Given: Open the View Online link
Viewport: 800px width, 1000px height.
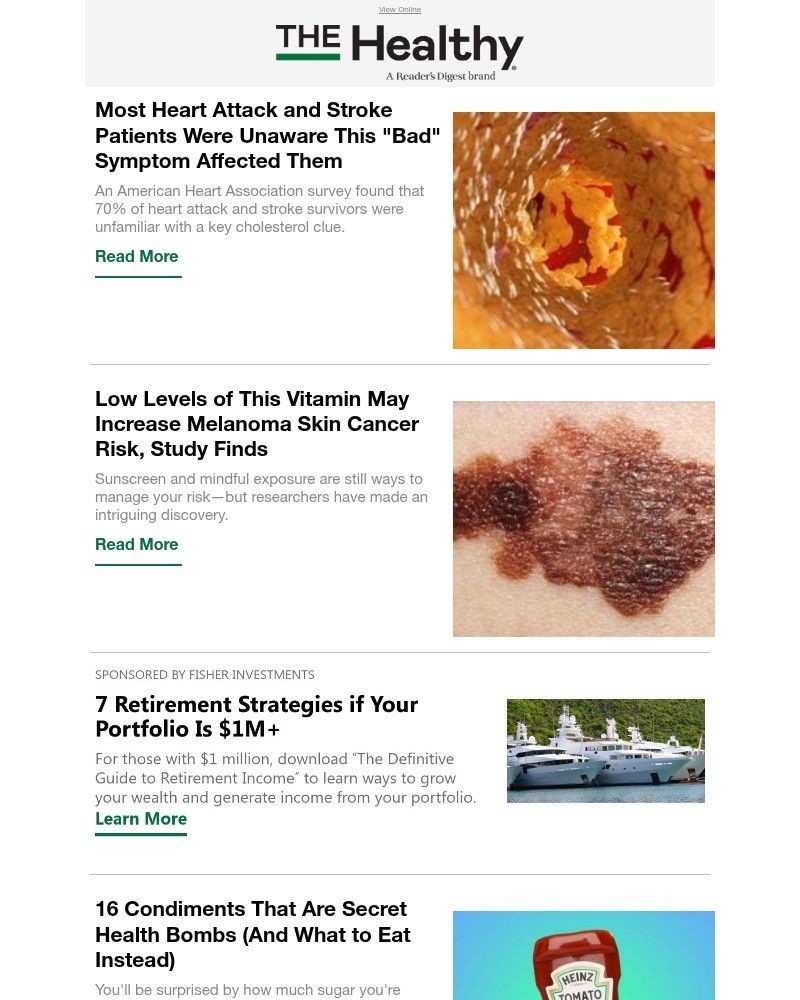Looking at the screenshot, I should click(x=399, y=9).
